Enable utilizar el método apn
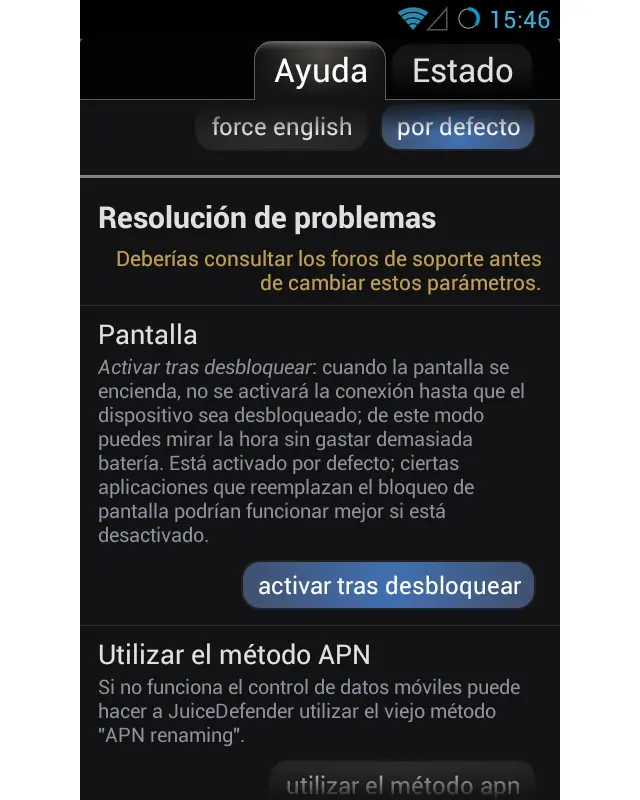Image resolution: width=640 pixels, height=800 pixels. [402, 783]
